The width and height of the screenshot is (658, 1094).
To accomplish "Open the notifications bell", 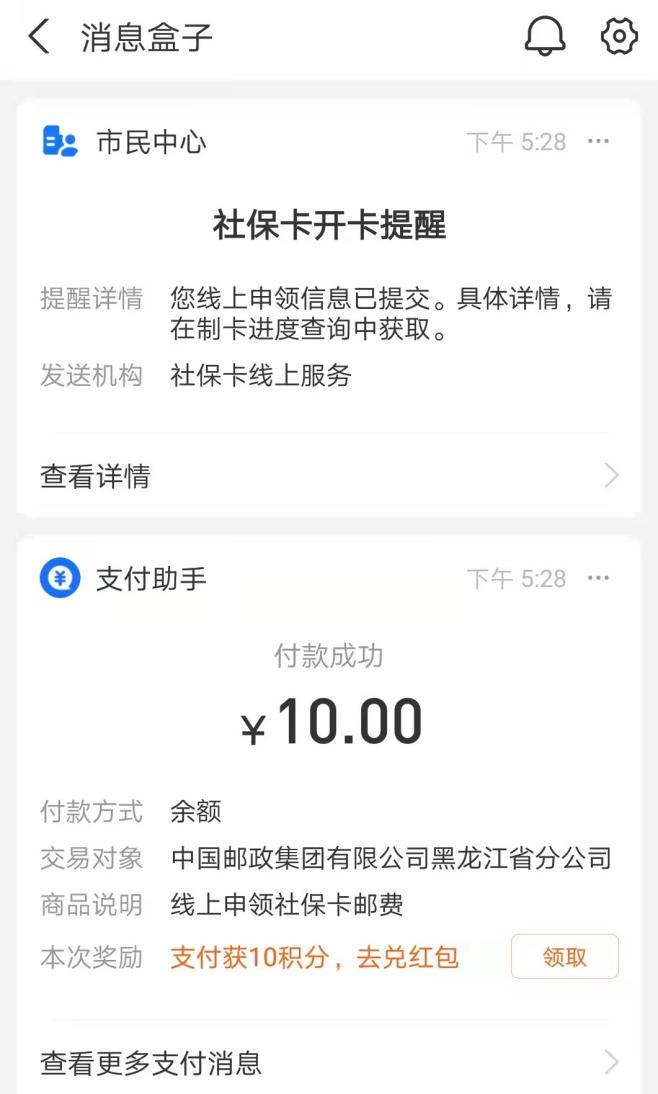I will click(x=544, y=38).
